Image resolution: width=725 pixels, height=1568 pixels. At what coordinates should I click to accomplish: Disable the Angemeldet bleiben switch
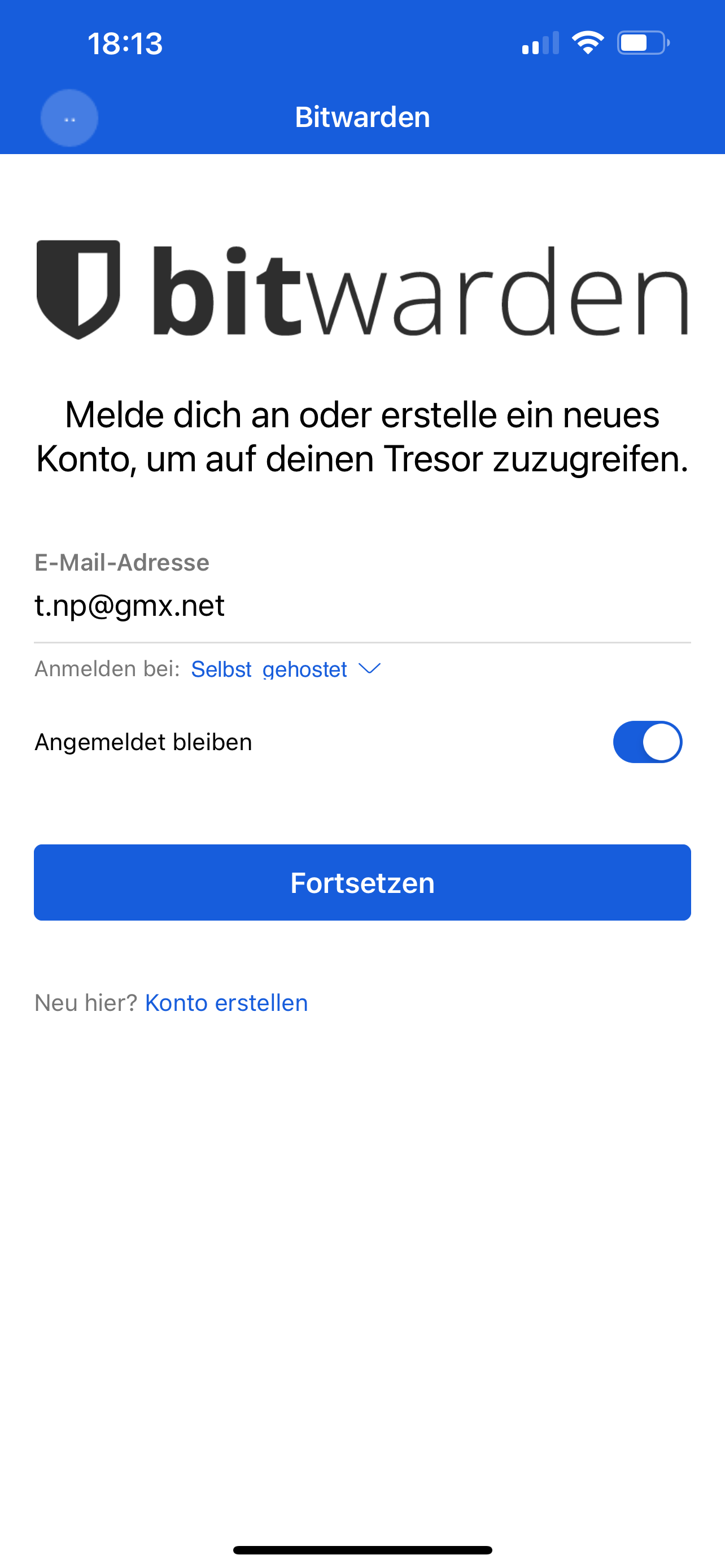(x=647, y=742)
